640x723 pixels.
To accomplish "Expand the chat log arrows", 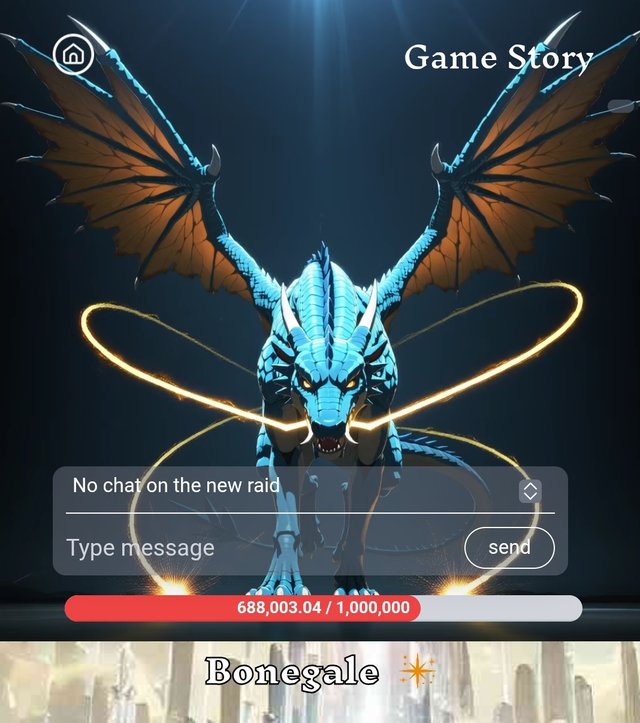I will tap(530, 491).
